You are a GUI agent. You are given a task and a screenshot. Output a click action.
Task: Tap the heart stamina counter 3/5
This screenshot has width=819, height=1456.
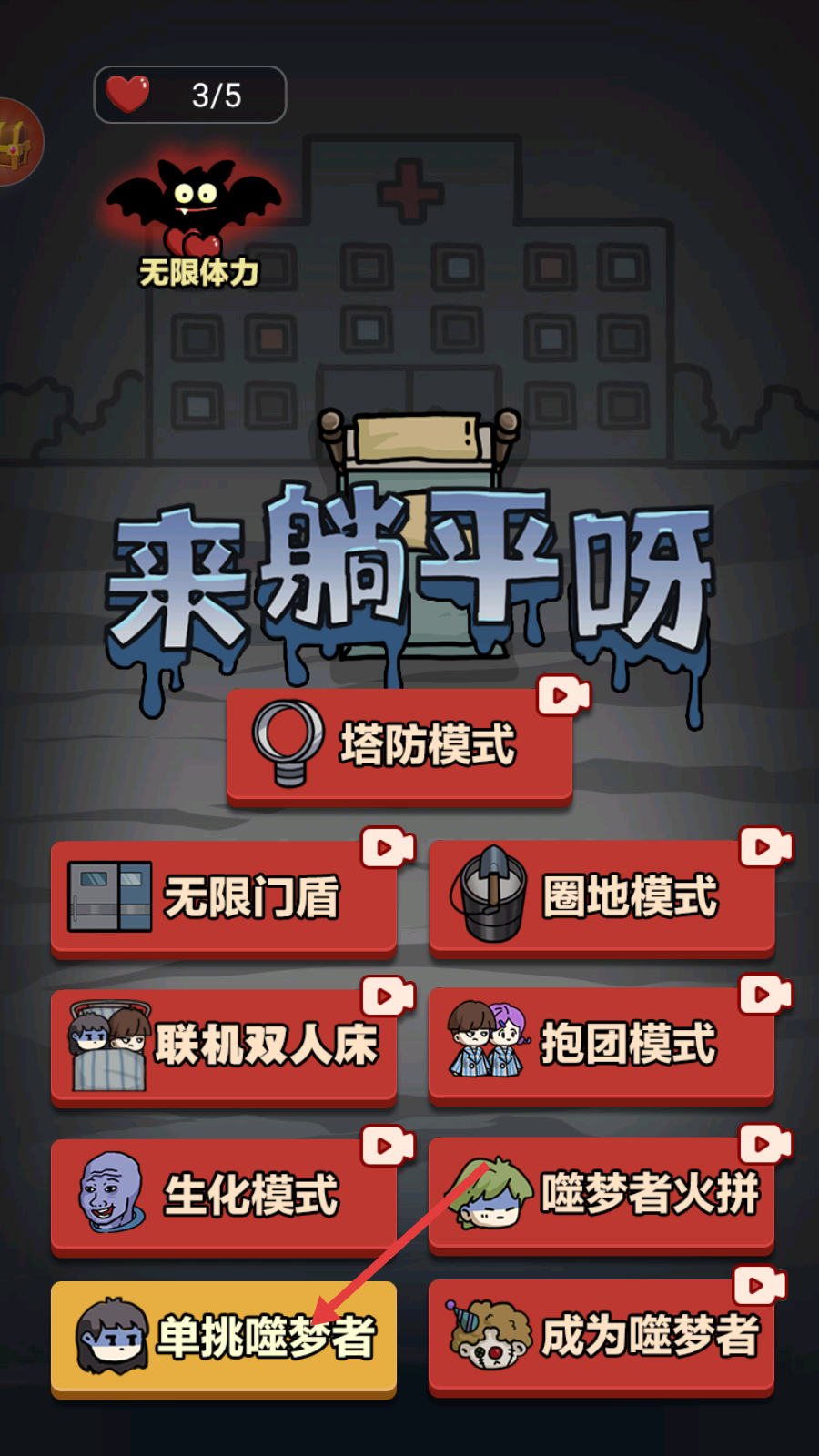(190, 95)
